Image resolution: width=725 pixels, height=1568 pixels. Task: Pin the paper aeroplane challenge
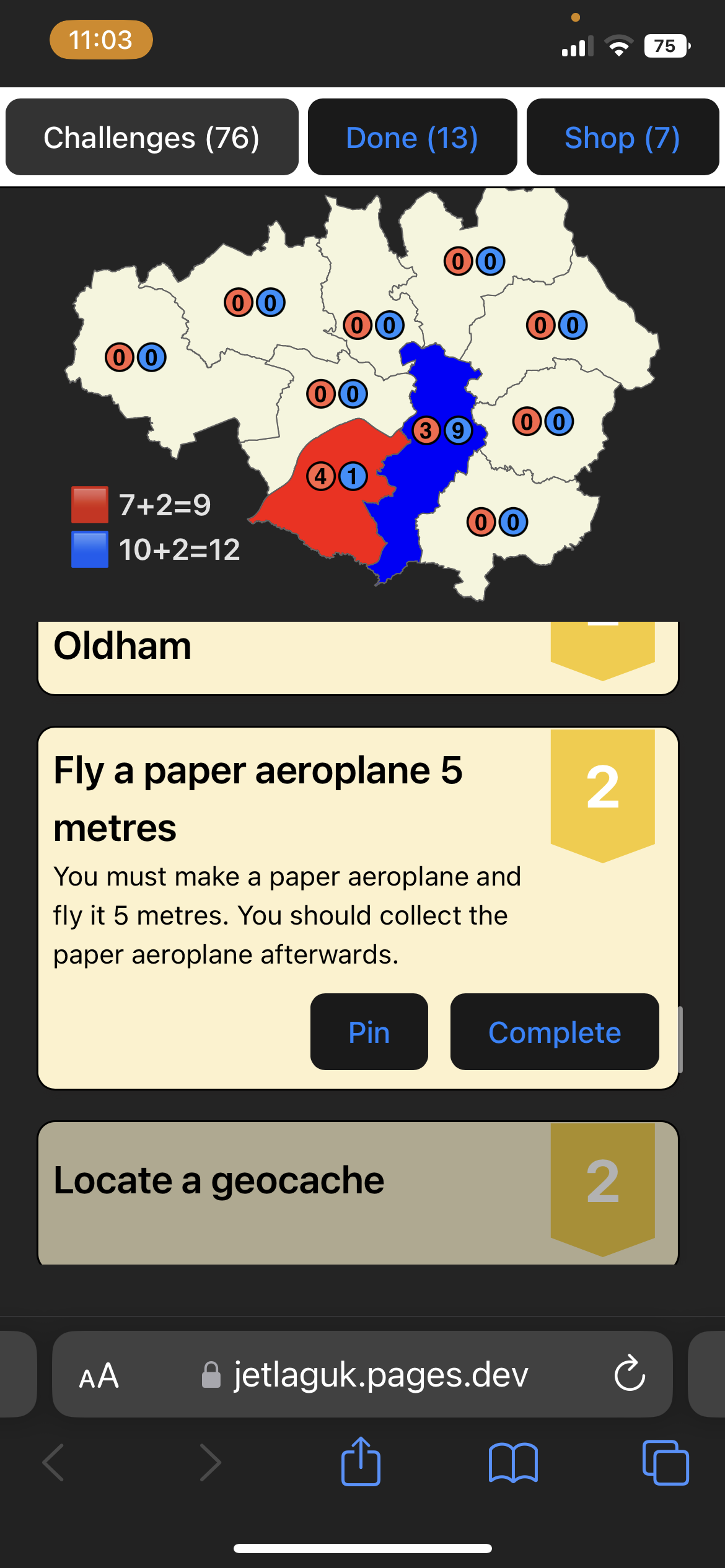point(369,1032)
